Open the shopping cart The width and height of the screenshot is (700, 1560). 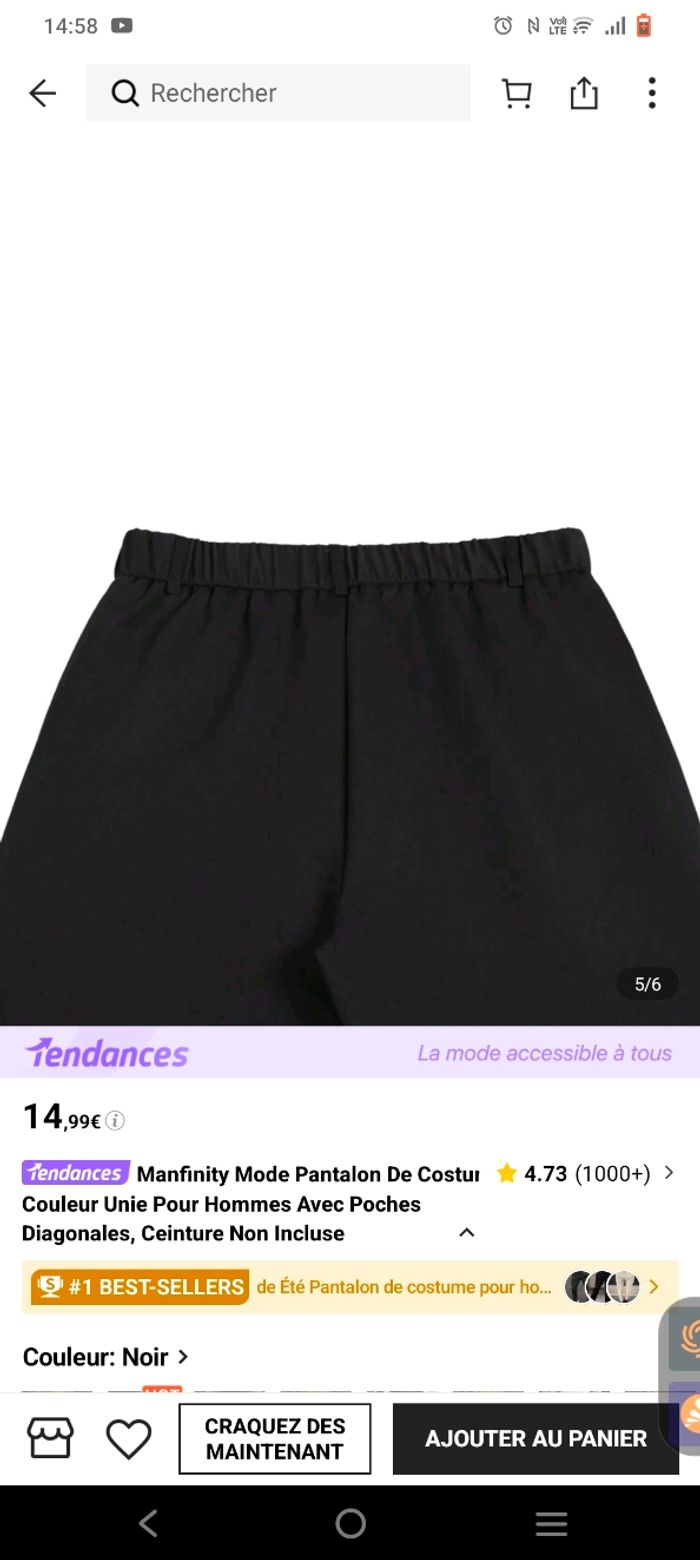(x=516, y=93)
